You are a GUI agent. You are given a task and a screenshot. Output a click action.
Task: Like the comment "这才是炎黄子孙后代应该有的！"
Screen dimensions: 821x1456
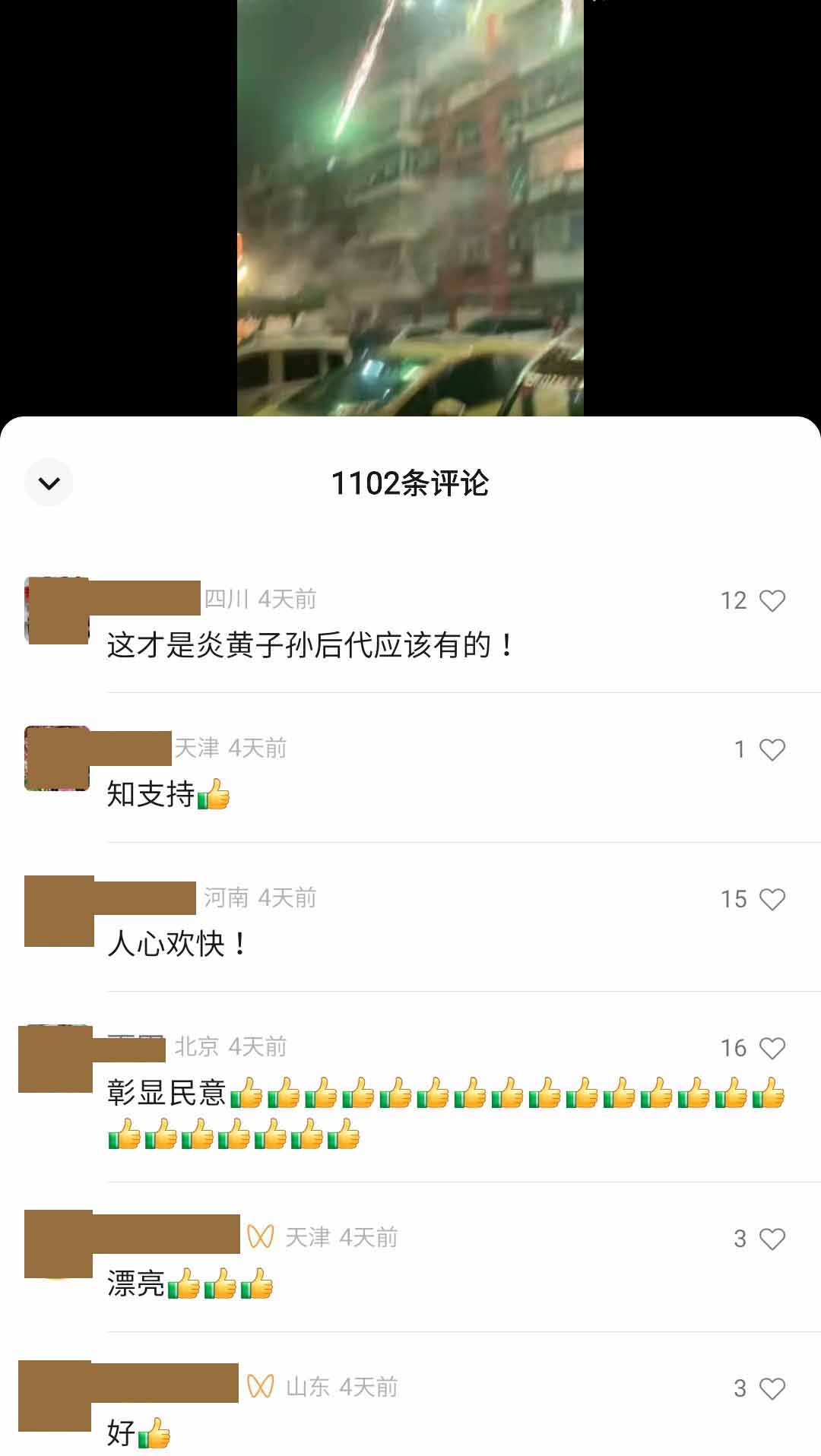(772, 601)
